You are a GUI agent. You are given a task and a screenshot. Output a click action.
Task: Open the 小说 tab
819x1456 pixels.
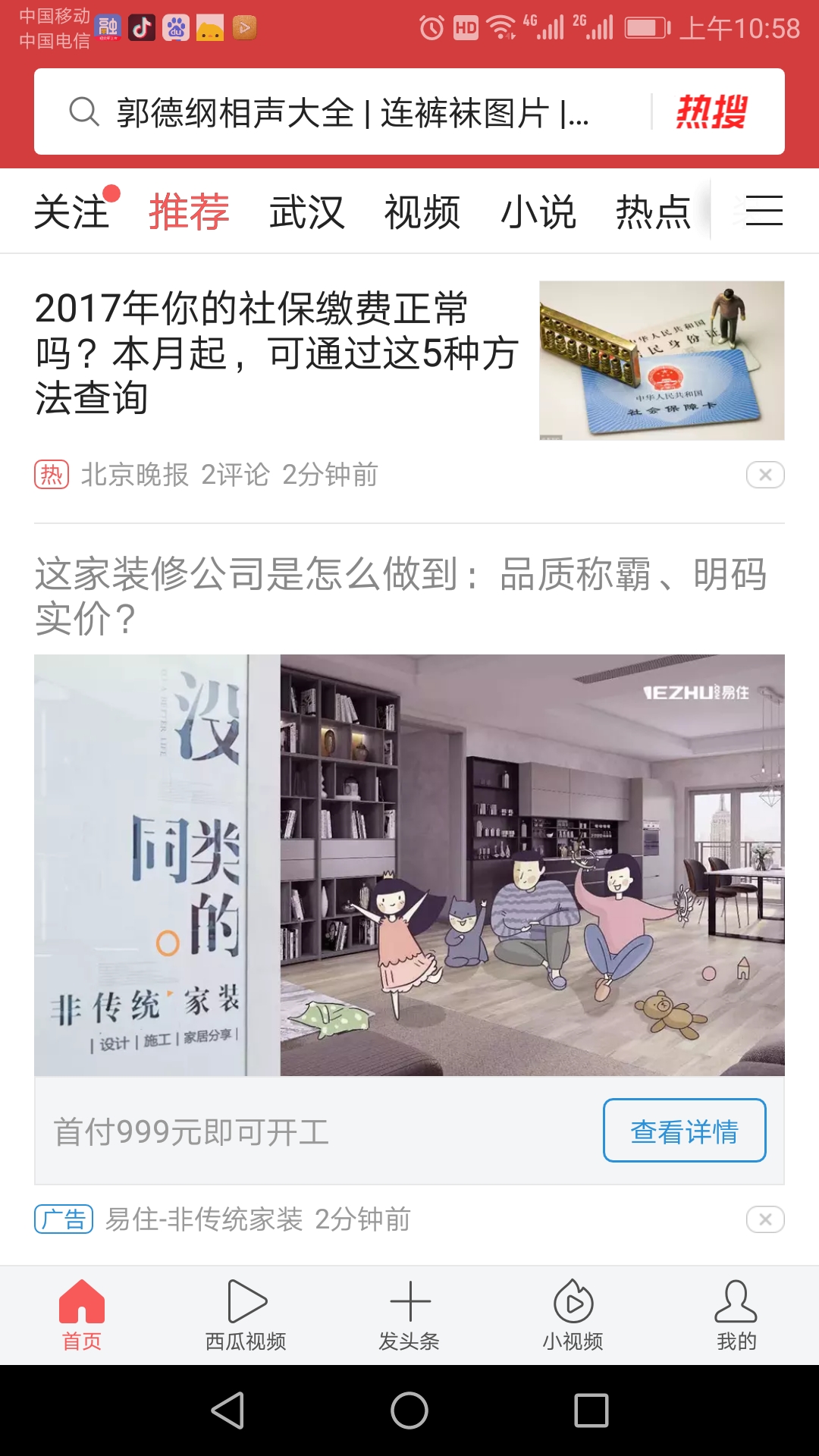538,211
